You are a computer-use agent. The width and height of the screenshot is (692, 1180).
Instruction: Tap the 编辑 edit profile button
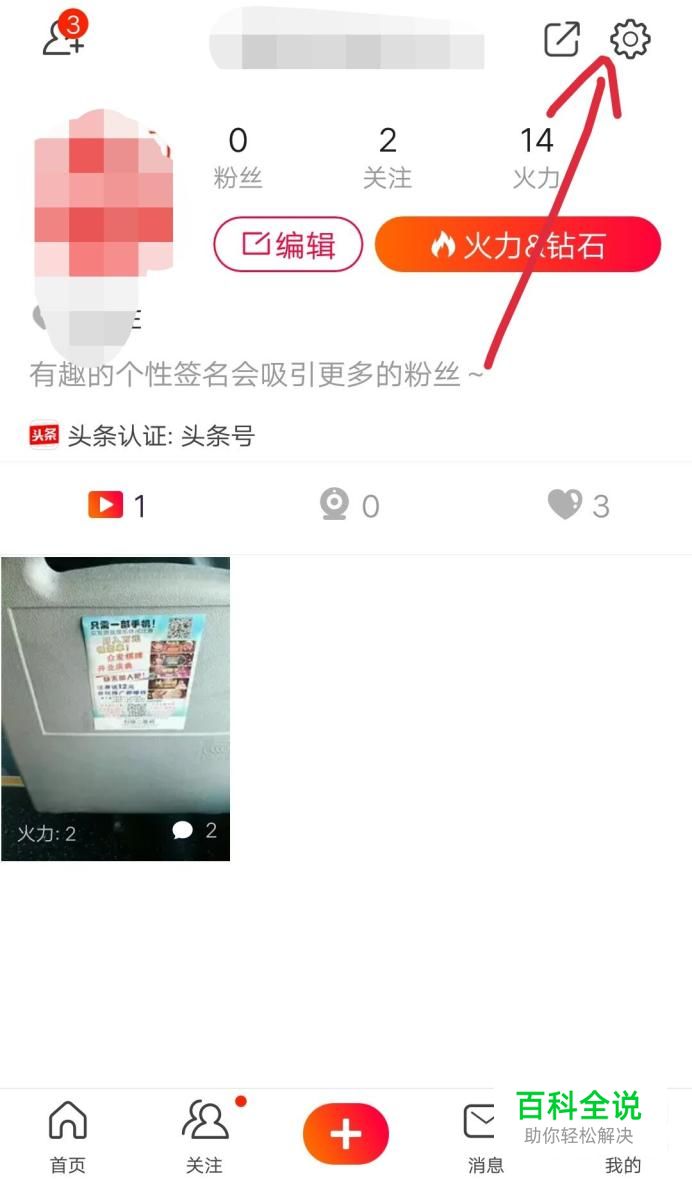[x=288, y=244]
